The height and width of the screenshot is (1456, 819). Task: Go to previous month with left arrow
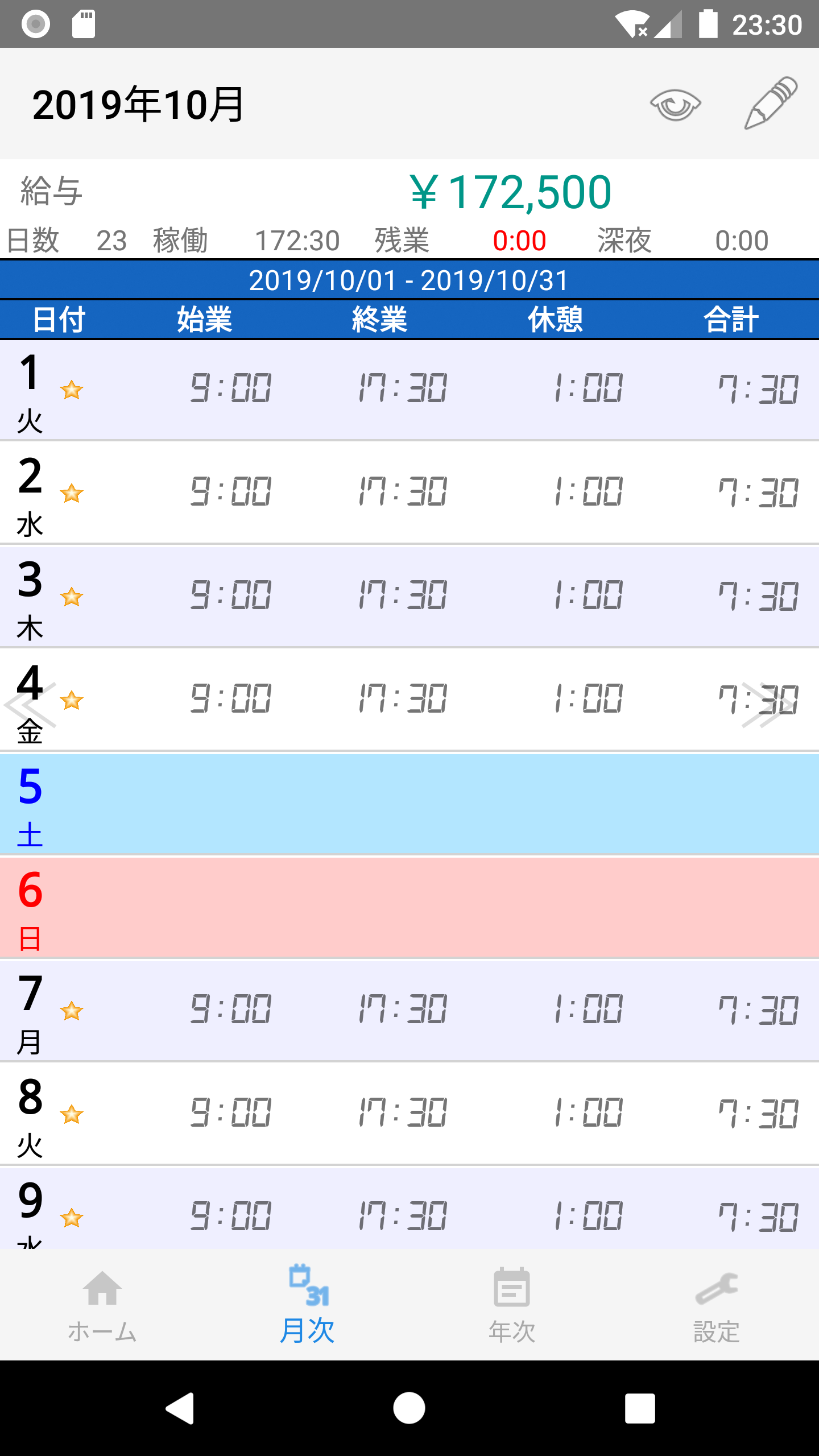click(x=30, y=705)
